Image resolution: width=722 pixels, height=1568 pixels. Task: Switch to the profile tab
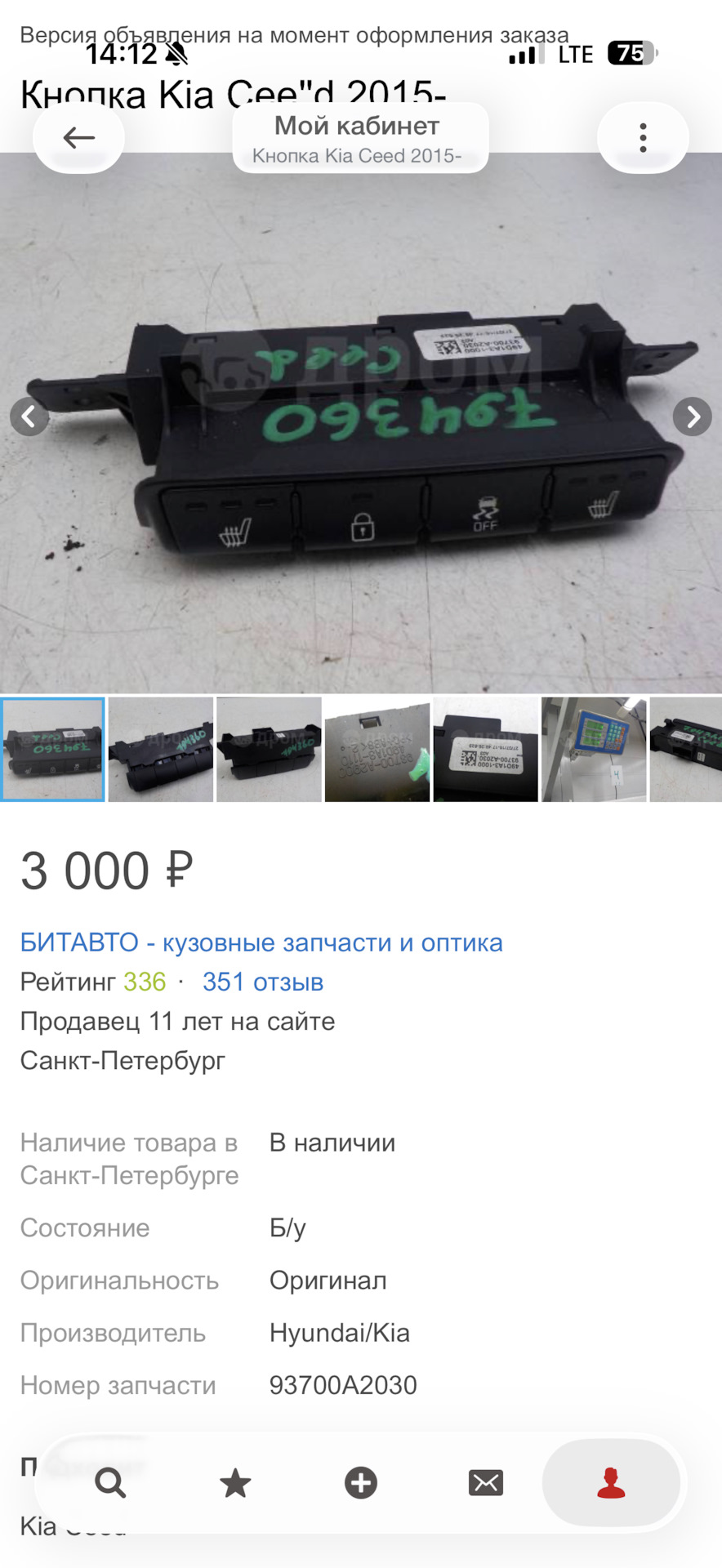[x=611, y=1482]
